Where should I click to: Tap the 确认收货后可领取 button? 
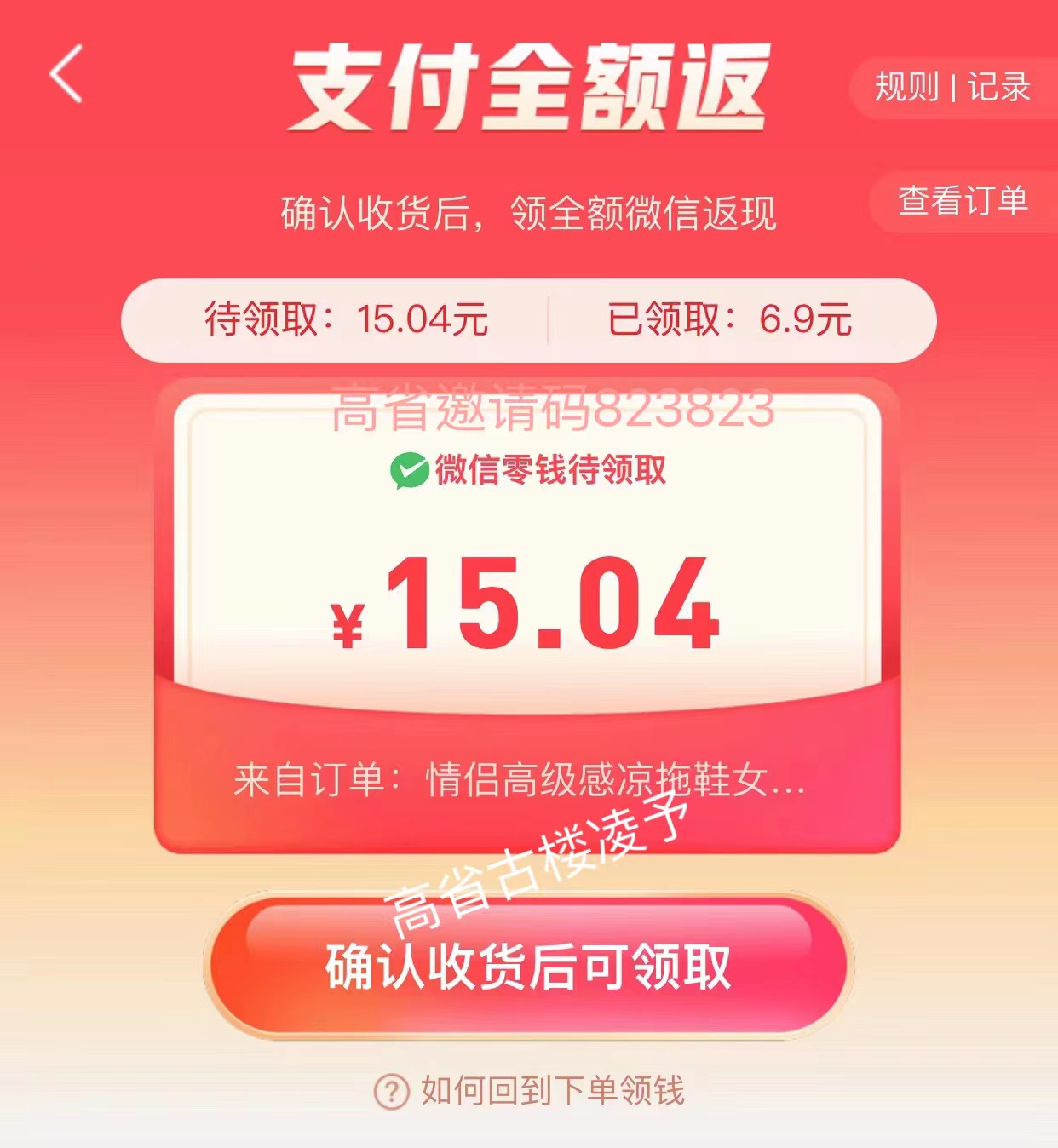(528, 966)
